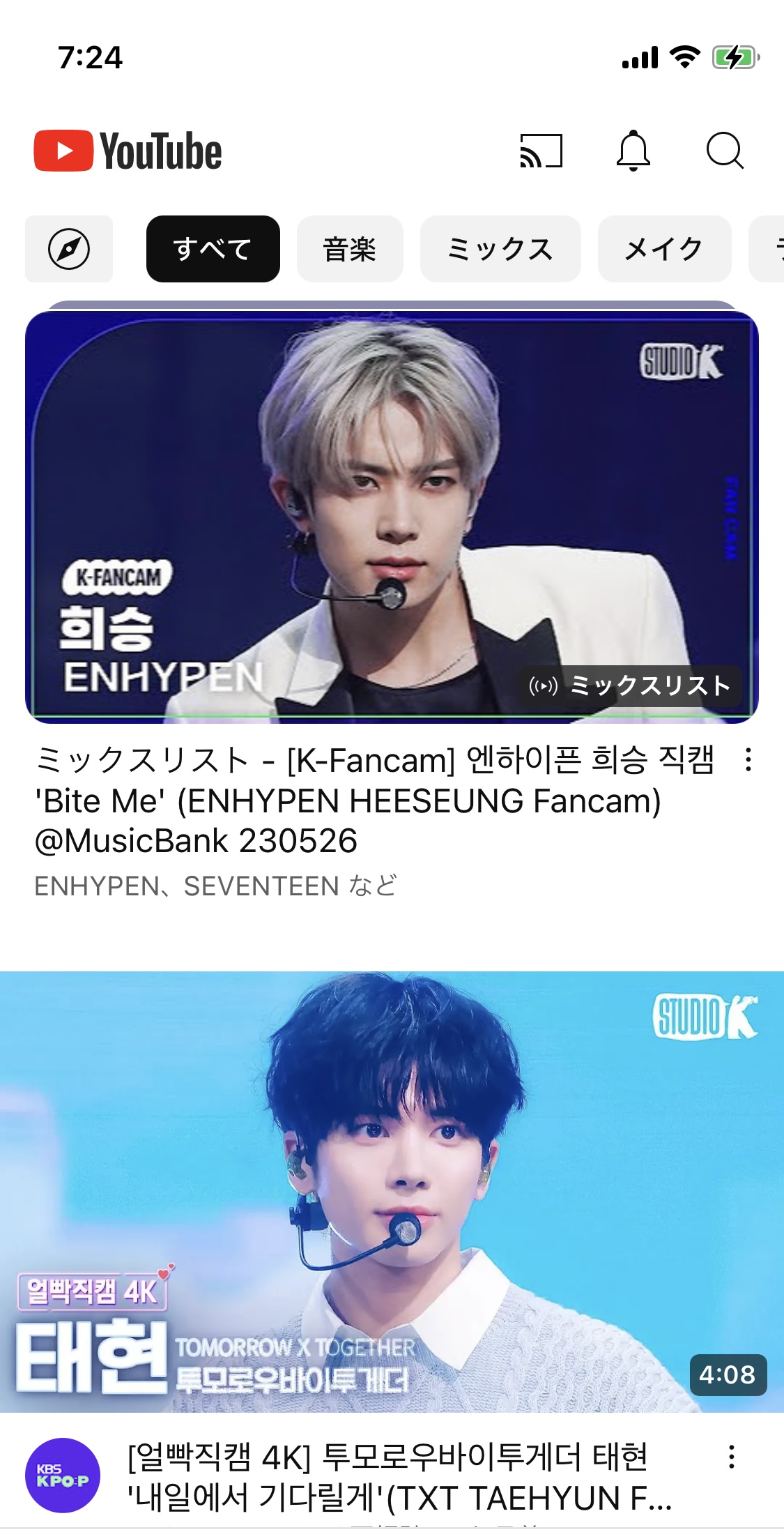This screenshot has width=784, height=1532.
Task: Open the KBS KPOP channel avatar
Action: click(x=63, y=1476)
